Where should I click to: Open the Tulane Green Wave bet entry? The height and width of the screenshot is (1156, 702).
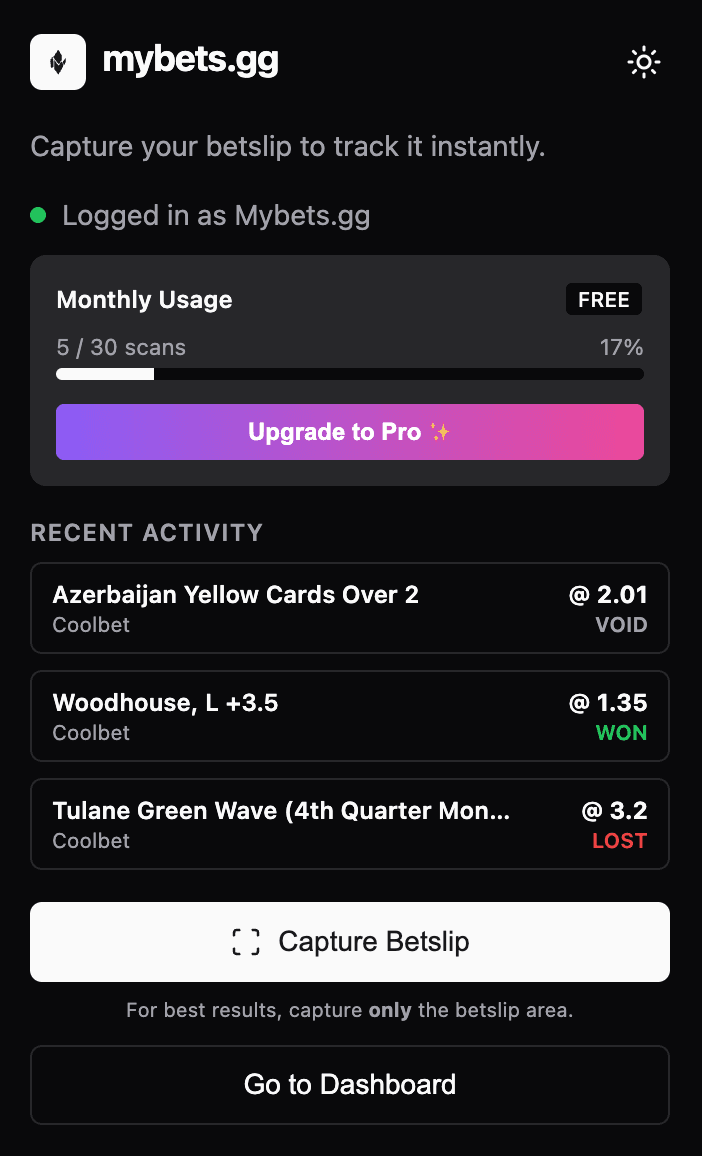click(x=350, y=824)
